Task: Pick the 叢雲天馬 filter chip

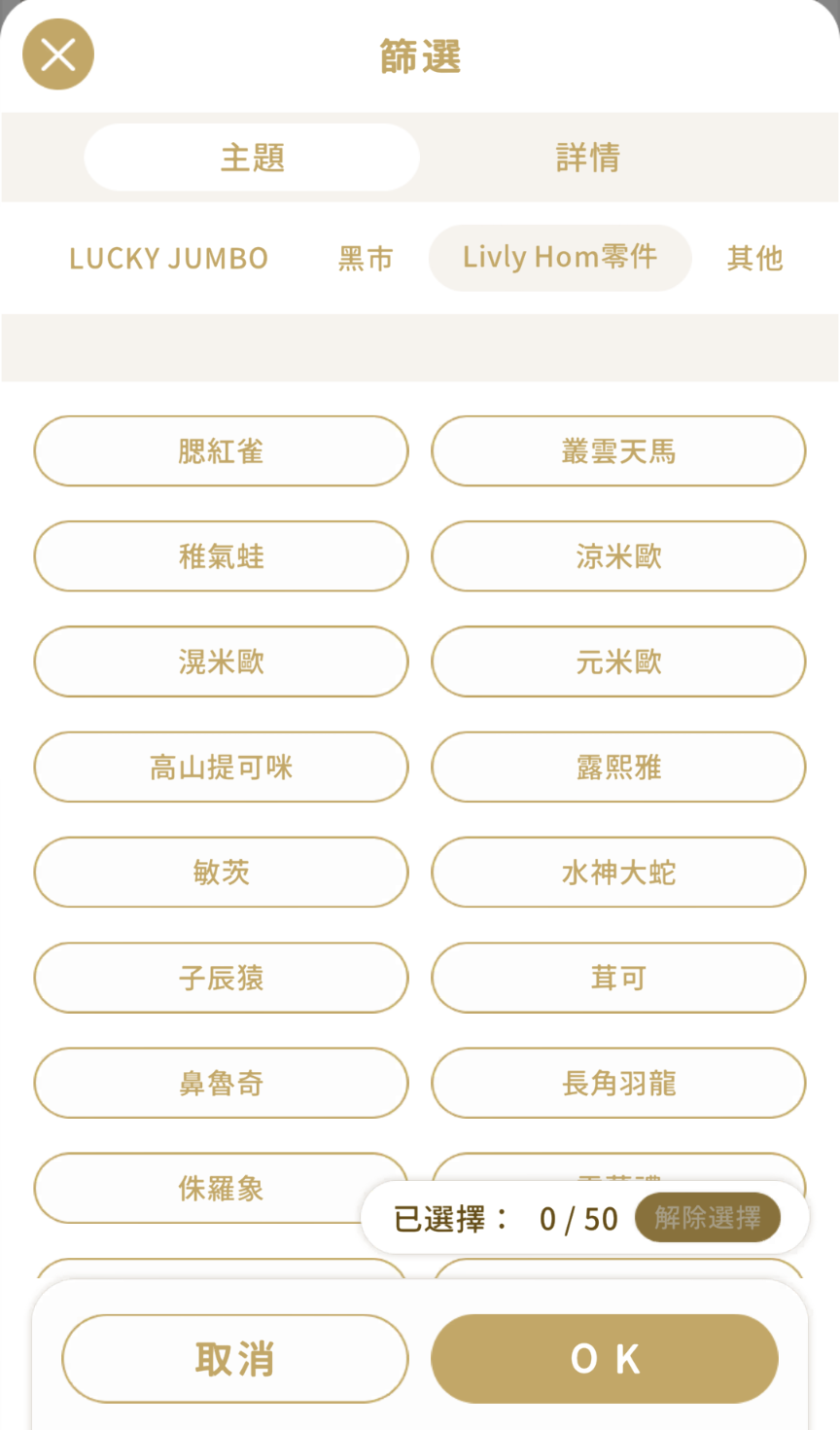Action: [618, 451]
